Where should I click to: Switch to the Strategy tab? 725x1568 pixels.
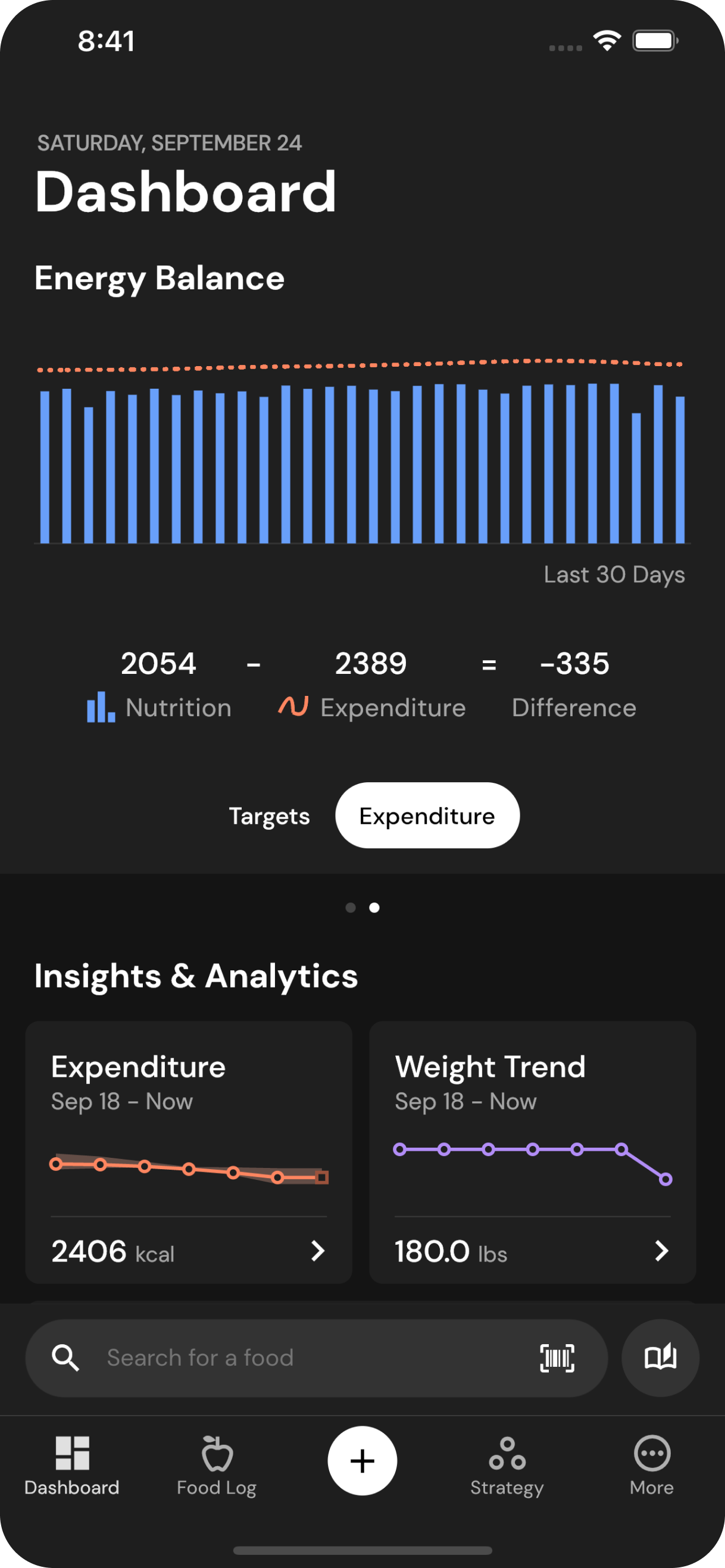click(507, 1464)
